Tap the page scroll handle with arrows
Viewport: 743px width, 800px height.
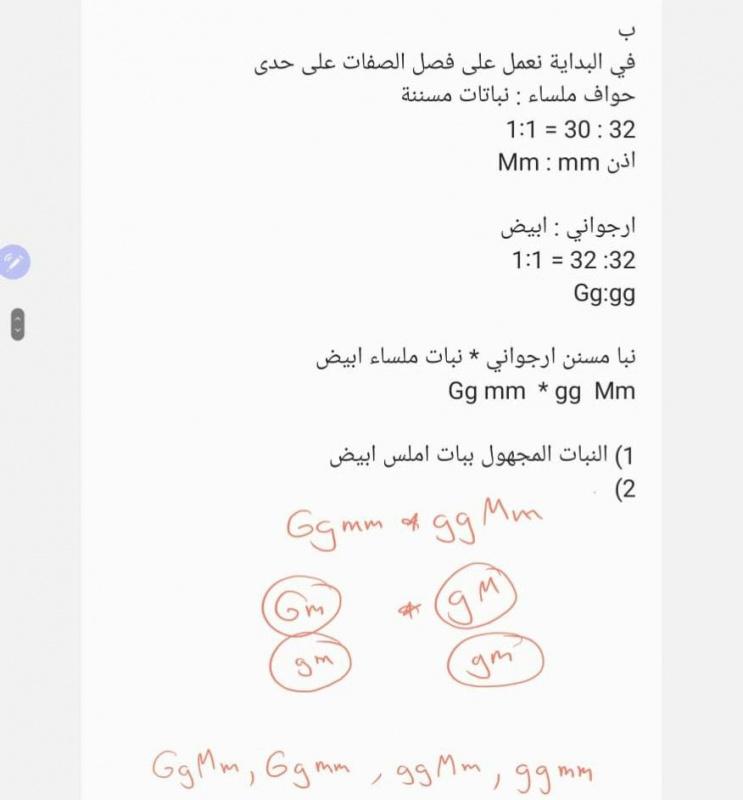[x=16, y=324]
